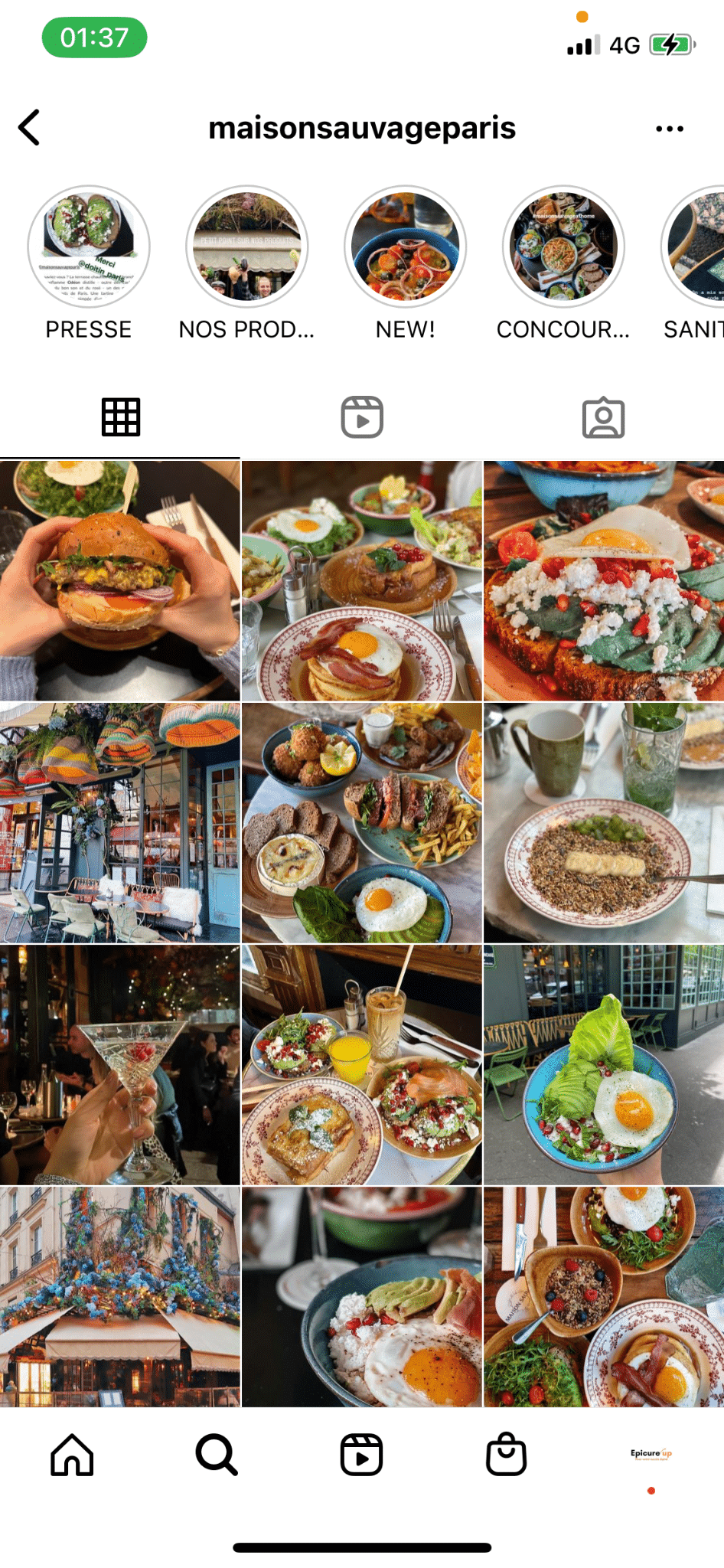The image size is (724, 1568).
Task: Switch to the posts grid tab
Action: tap(121, 417)
